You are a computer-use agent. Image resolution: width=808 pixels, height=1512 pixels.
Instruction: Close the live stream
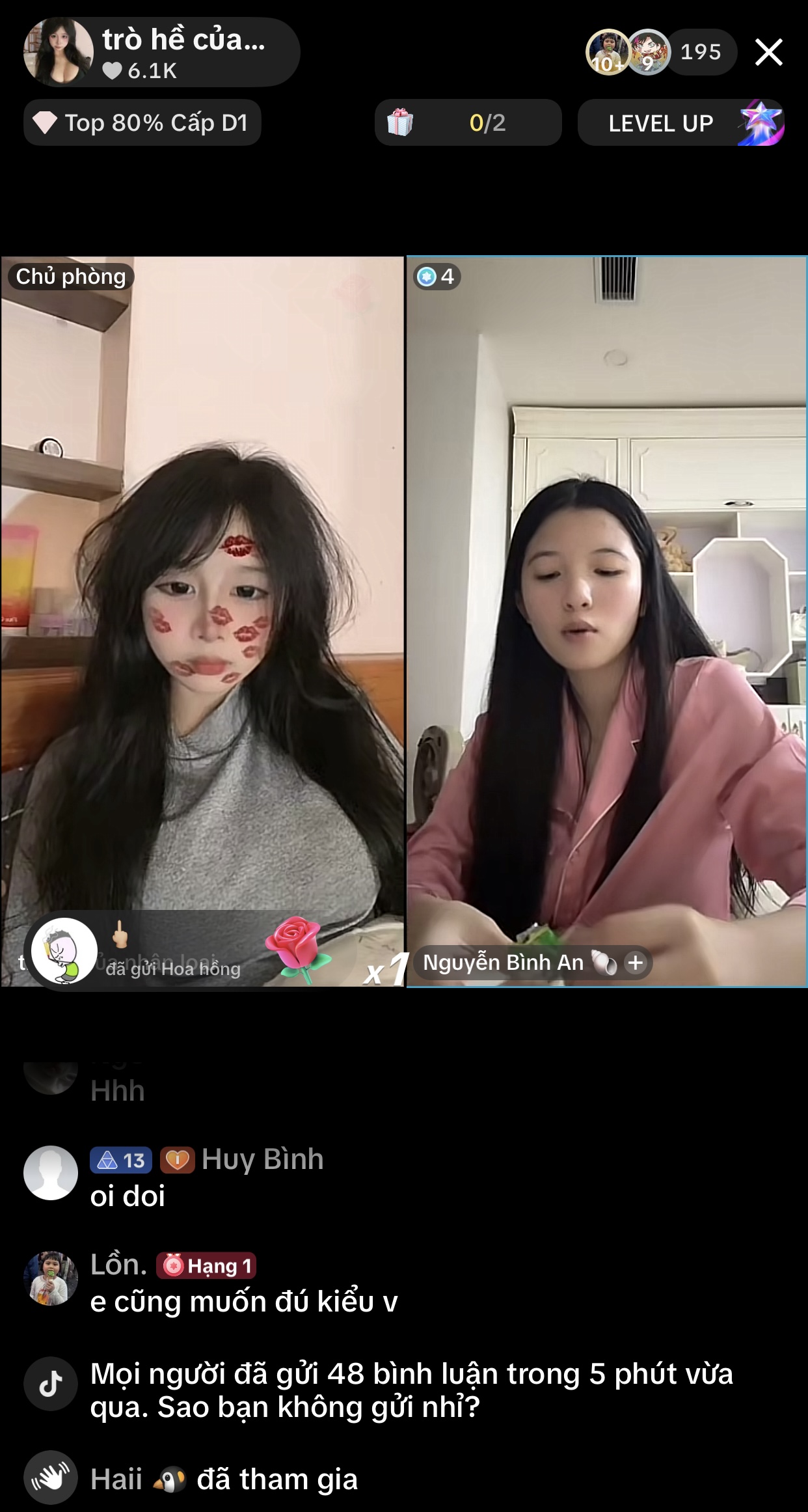tap(768, 52)
